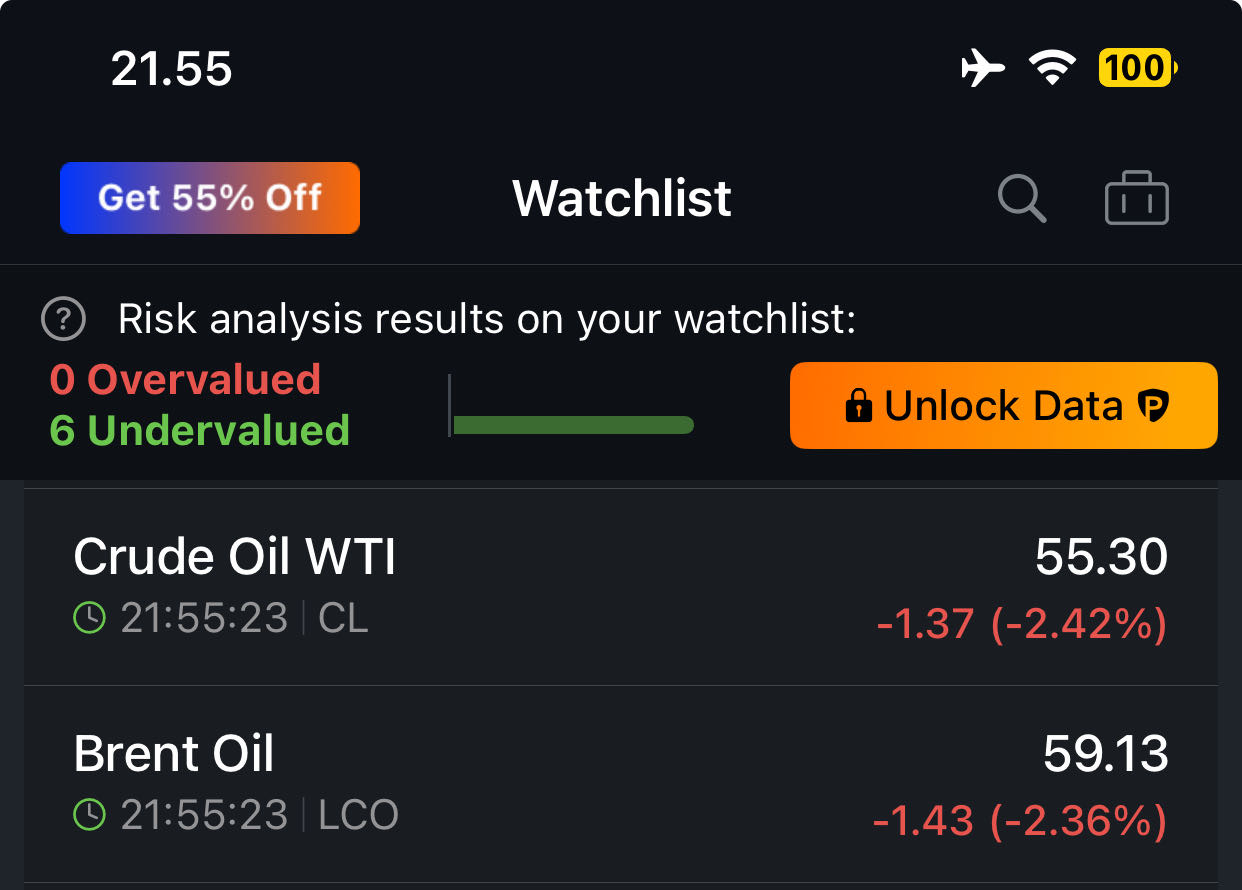
Task: Tap the Get 55% Off offer
Action: (210, 198)
